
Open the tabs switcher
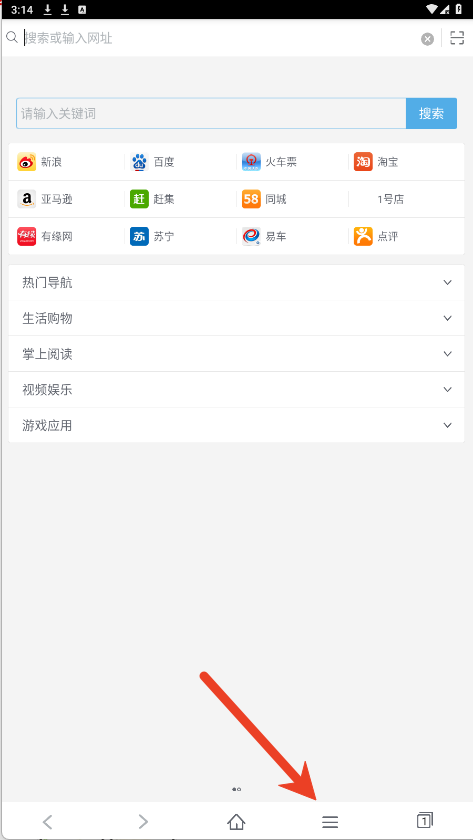click(424, 820)
